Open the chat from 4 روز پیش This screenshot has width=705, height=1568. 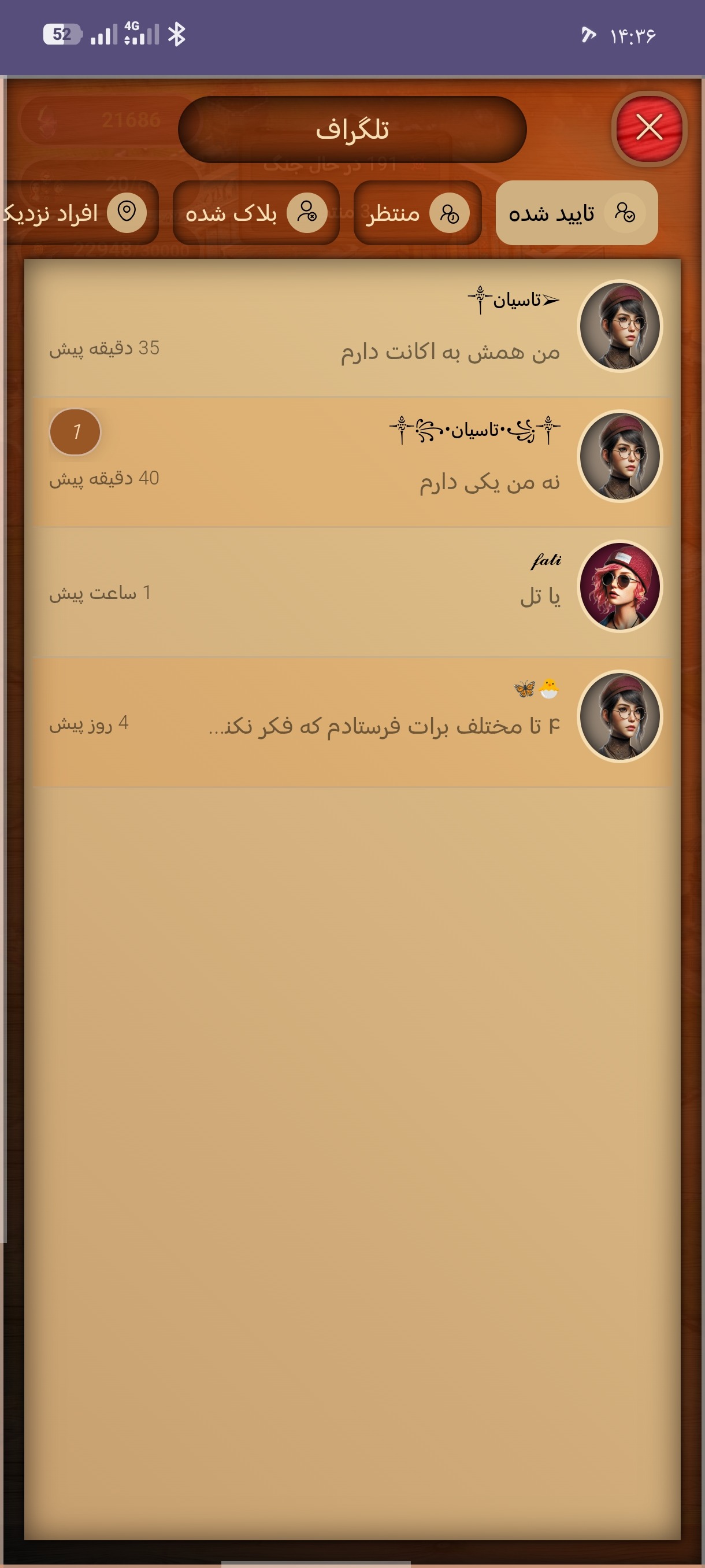tap(352, 723)
